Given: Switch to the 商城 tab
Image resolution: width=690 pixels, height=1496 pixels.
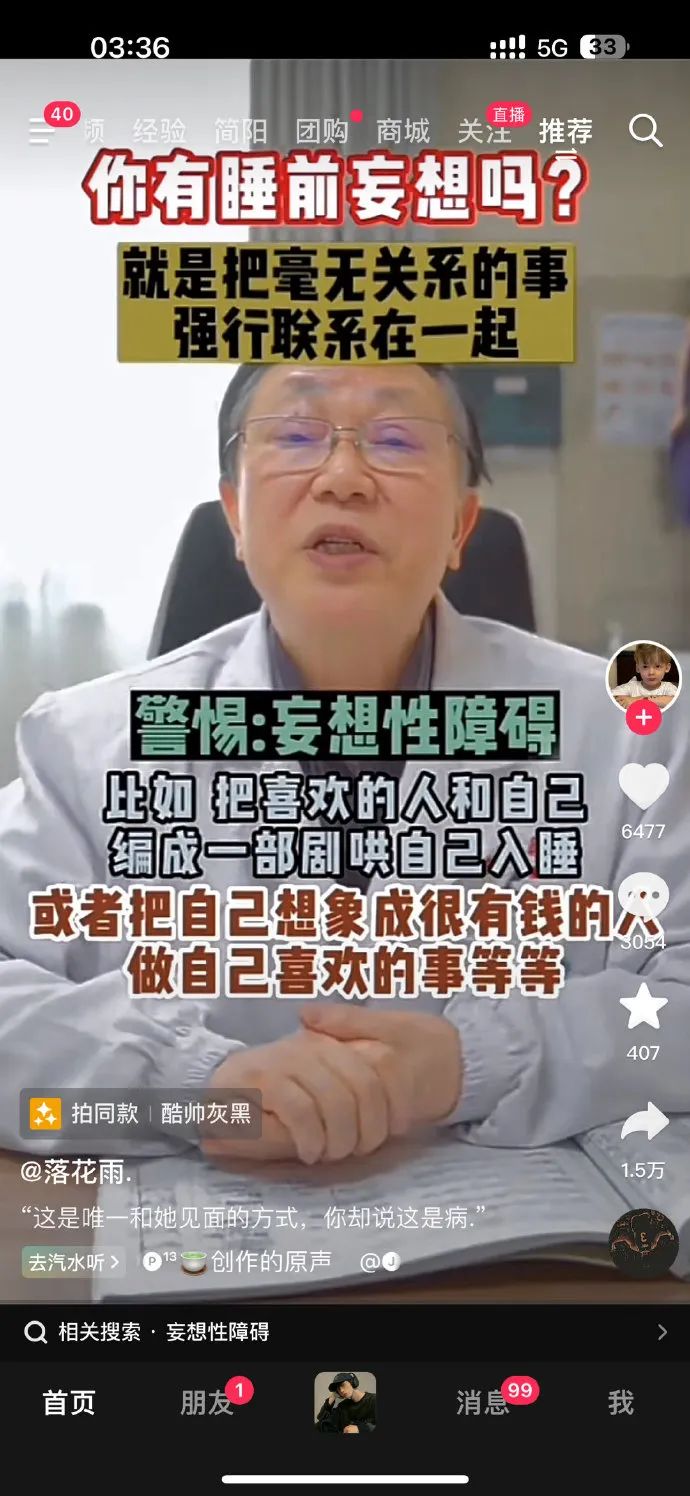Looking at the screenshot, I should tap(402, 132).
